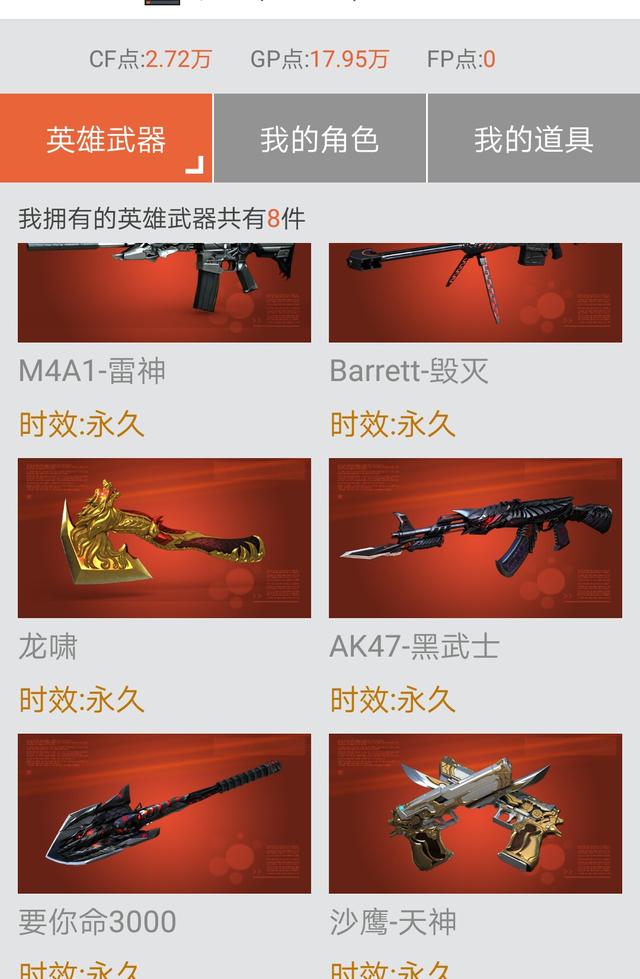Select the 英雄武器 tab

(x=106, y=139)
